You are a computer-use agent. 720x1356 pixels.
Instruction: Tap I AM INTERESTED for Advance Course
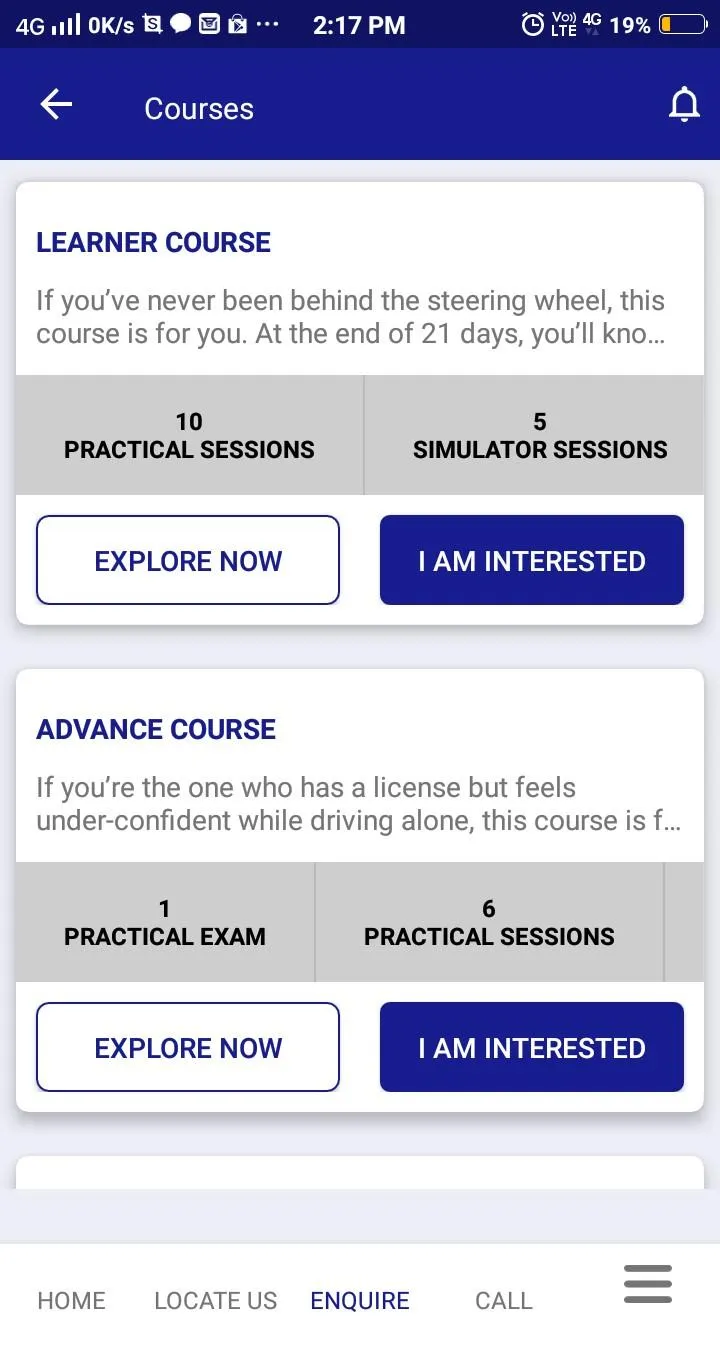point(531,1047)
